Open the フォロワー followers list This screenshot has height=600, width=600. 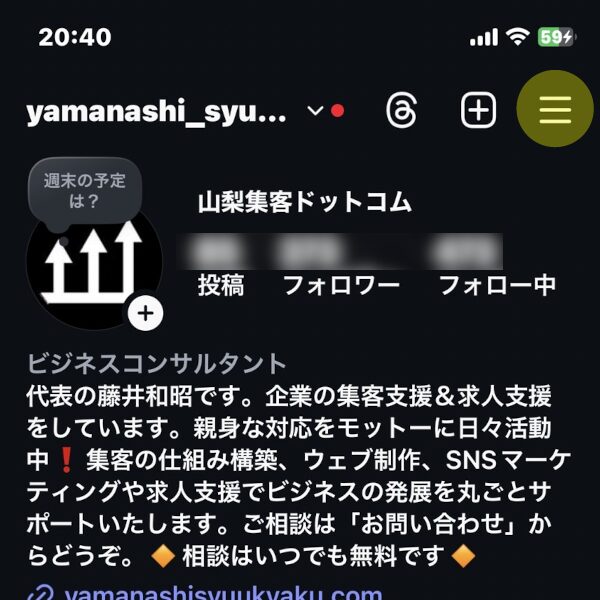341,270
